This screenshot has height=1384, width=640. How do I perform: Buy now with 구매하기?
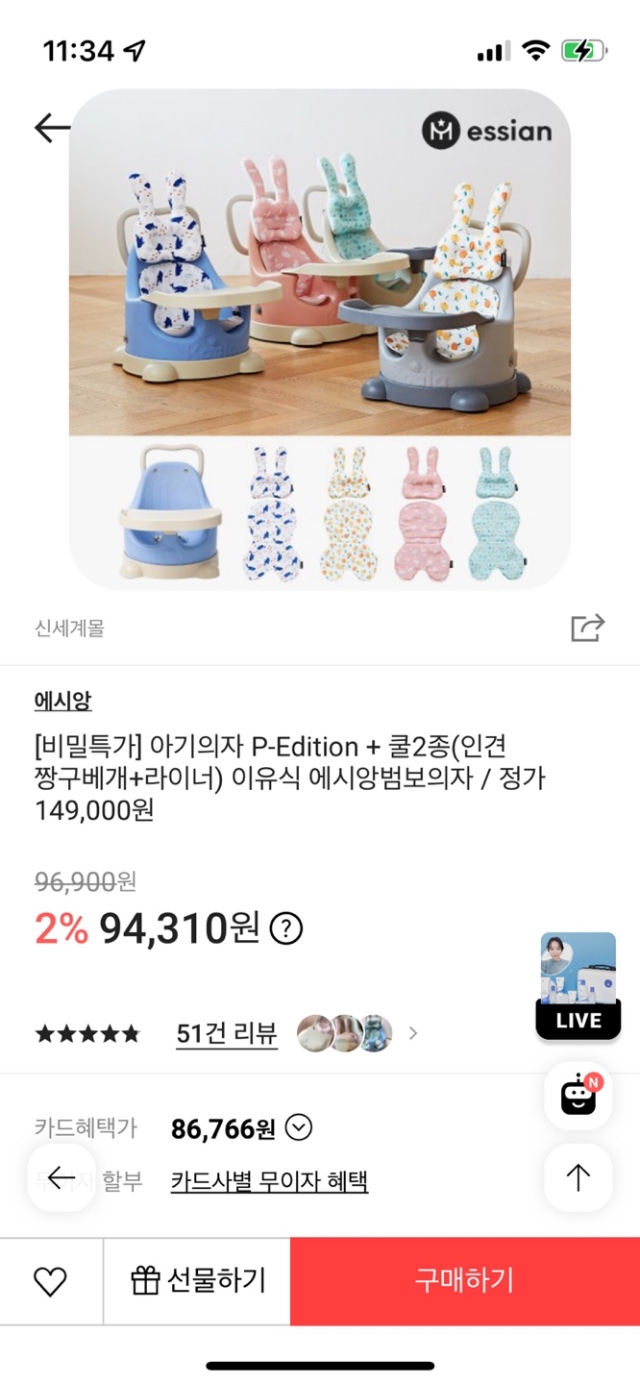click(465, 1281)
